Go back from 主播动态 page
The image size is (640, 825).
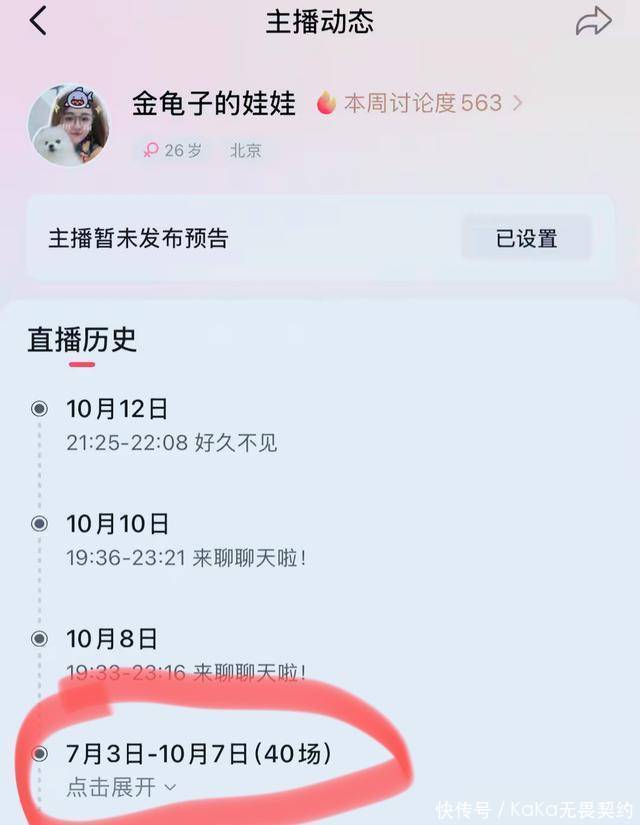pos(38,21)
